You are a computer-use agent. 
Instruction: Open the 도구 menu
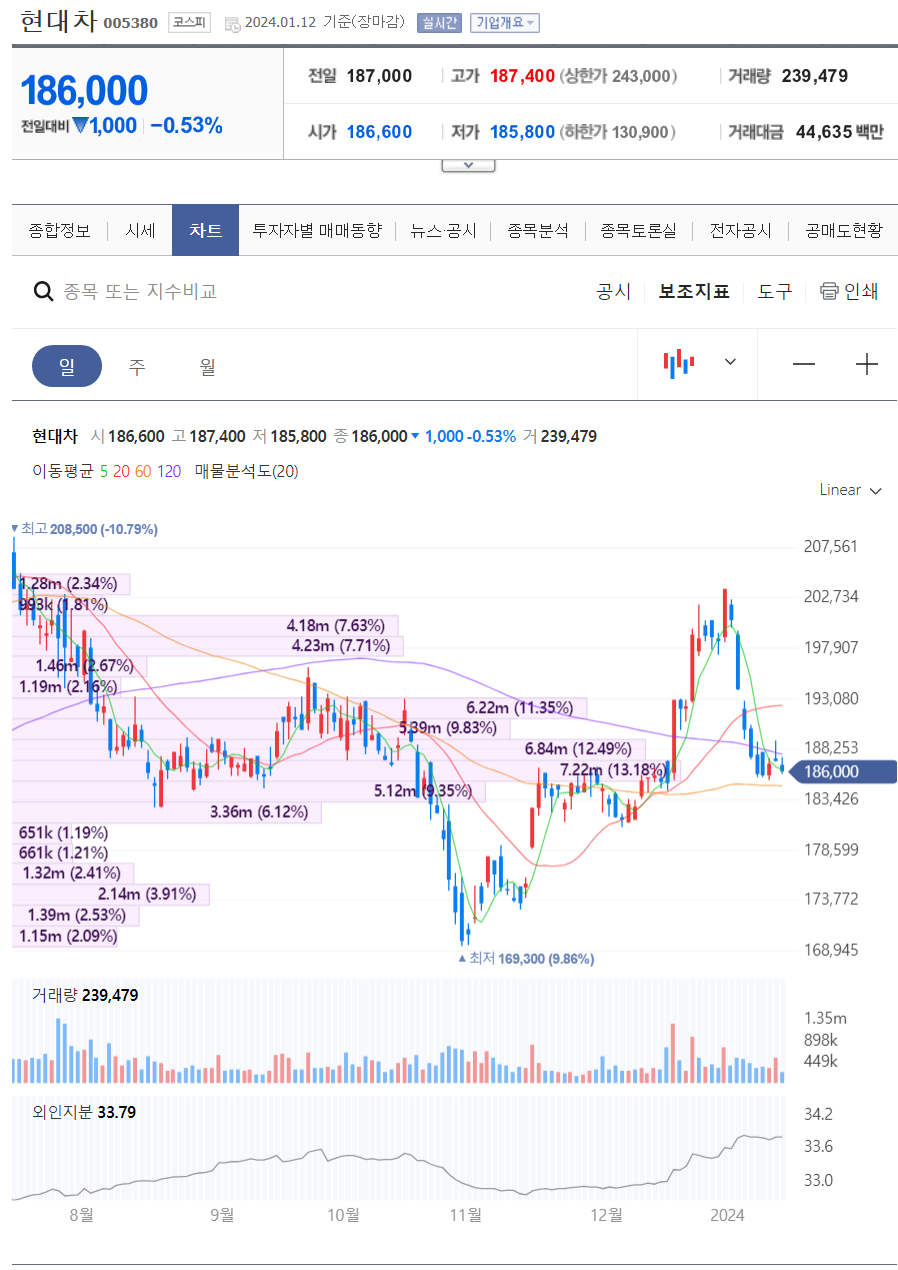(774, 292)
